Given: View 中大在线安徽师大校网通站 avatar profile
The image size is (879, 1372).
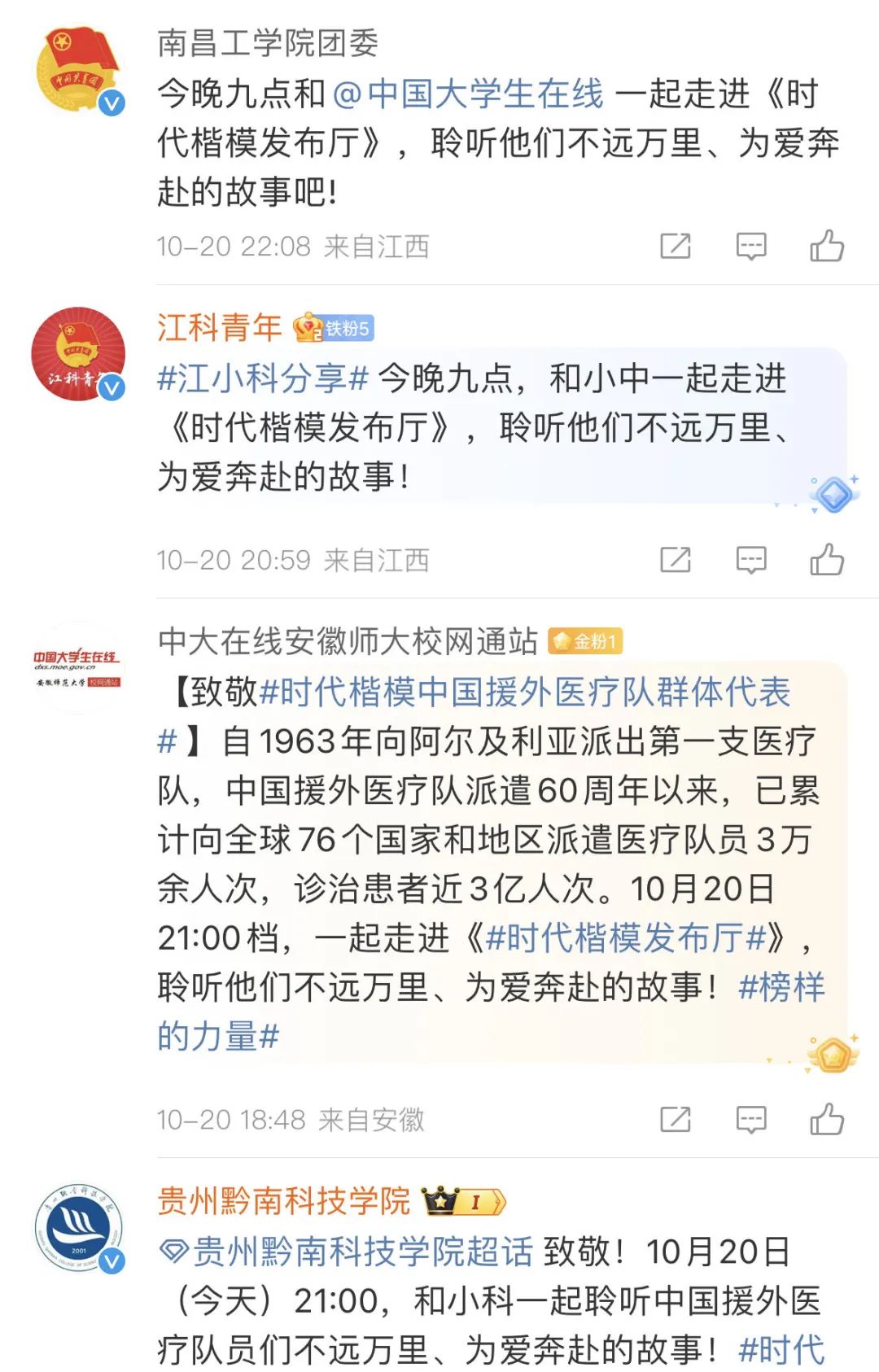Looking at the screenshot, I should coord(78,667).
